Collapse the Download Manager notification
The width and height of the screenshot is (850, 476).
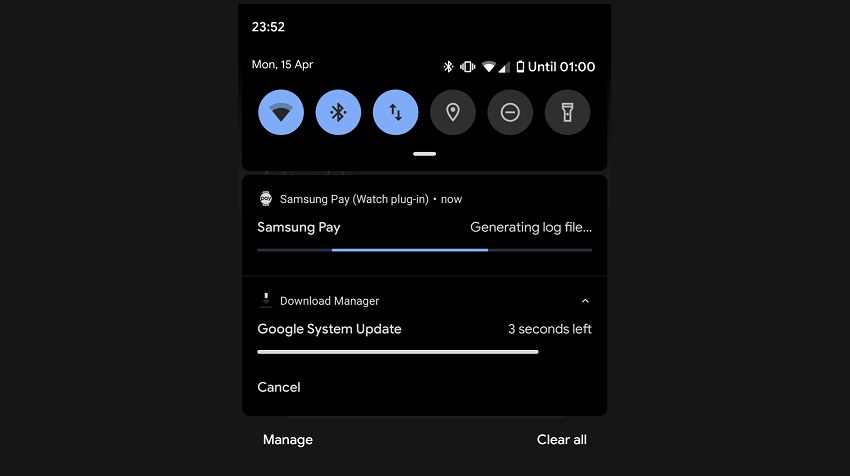pyautogui.click(x=585, y=301)
